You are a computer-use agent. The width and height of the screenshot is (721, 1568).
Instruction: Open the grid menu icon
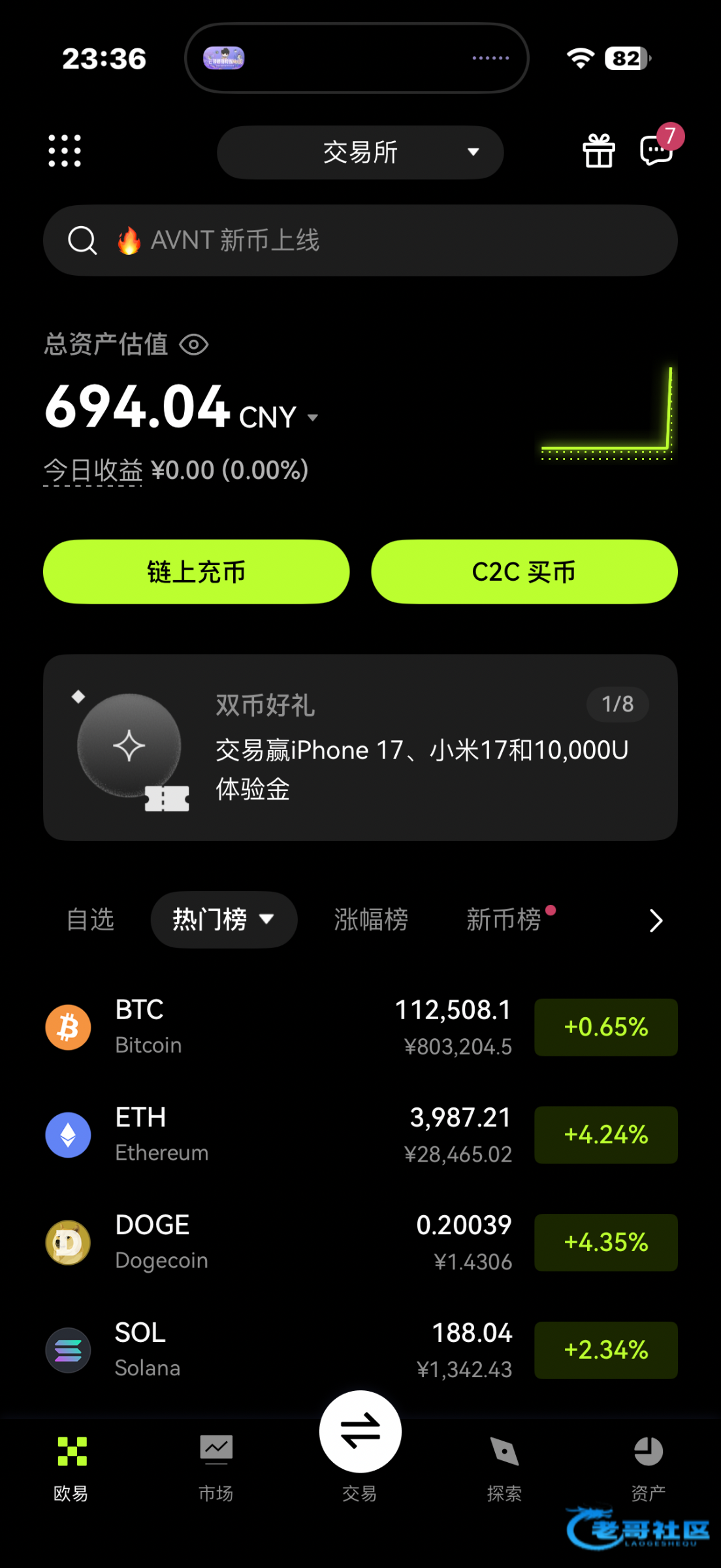pyautogui.click(x=65, y=151)
